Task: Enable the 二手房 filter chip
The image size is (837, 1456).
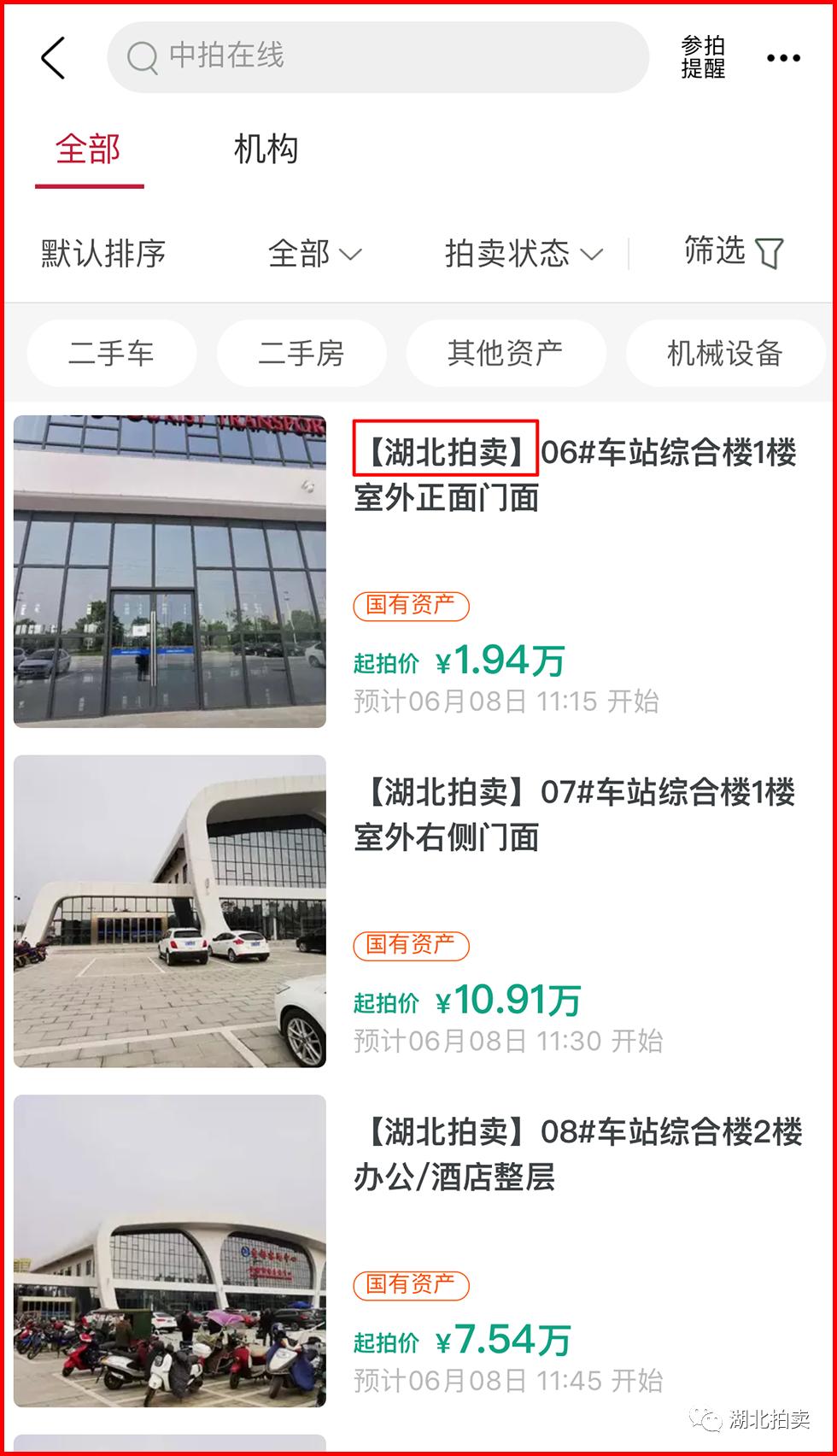Action: (x=301, y=353)
